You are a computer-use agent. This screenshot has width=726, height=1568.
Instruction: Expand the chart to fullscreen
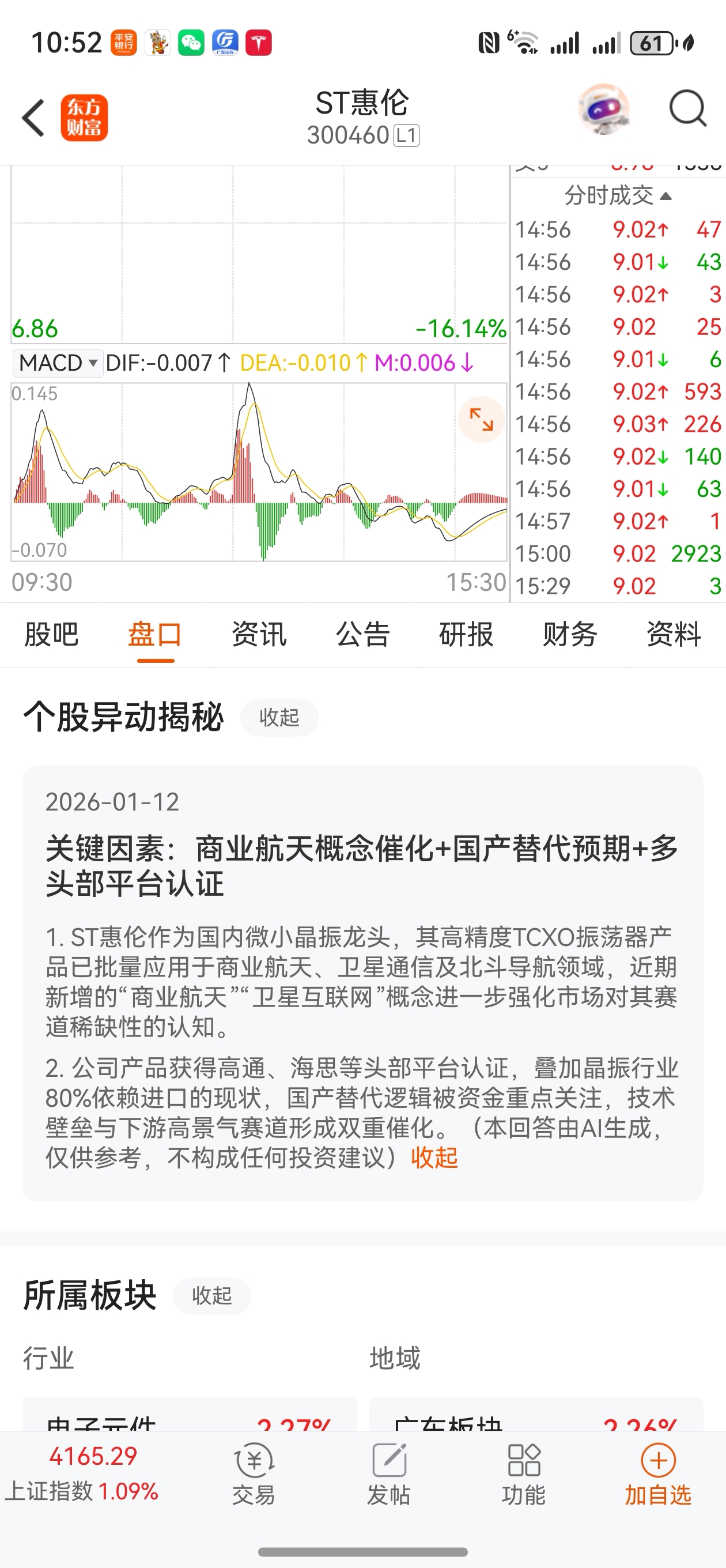[x=481, y=420]
